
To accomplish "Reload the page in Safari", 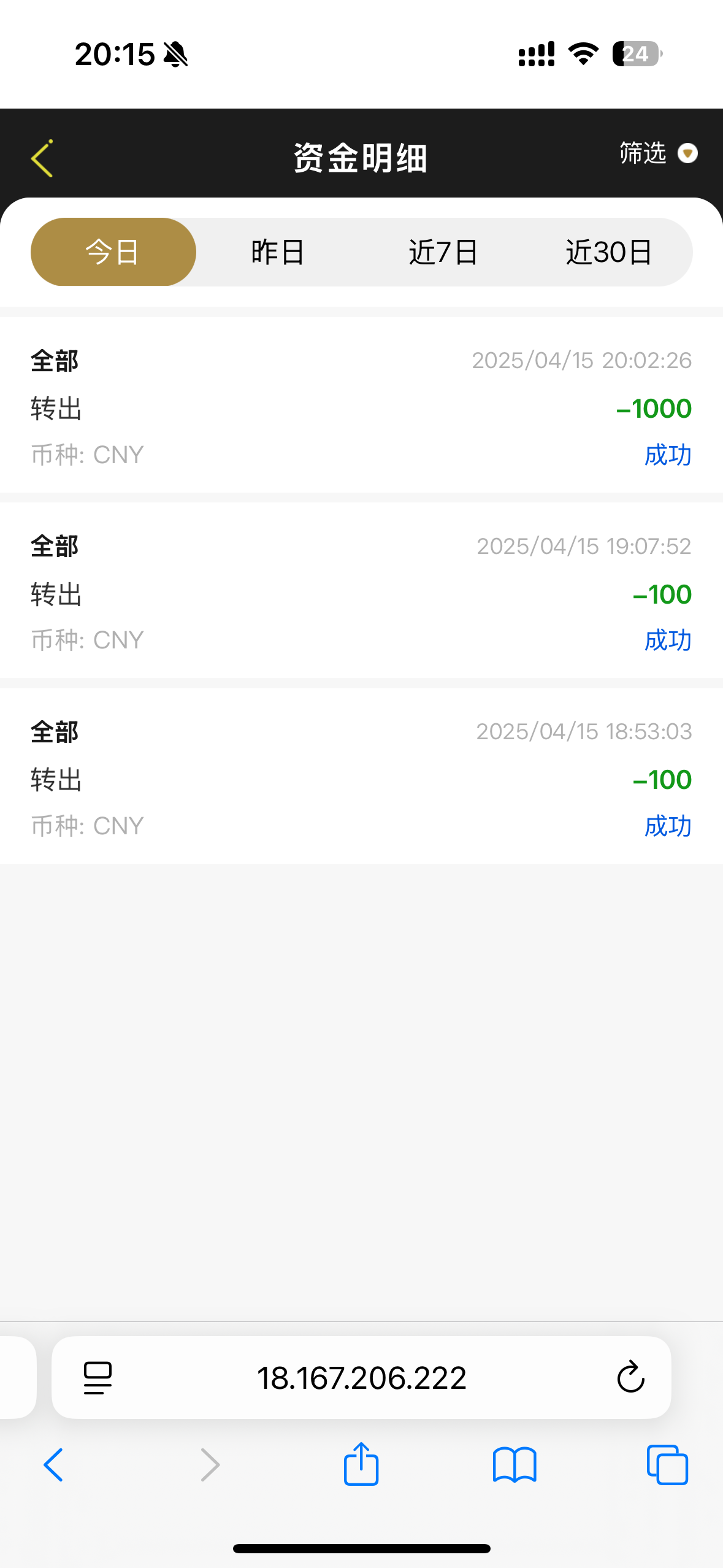I will coord(630,1377).
